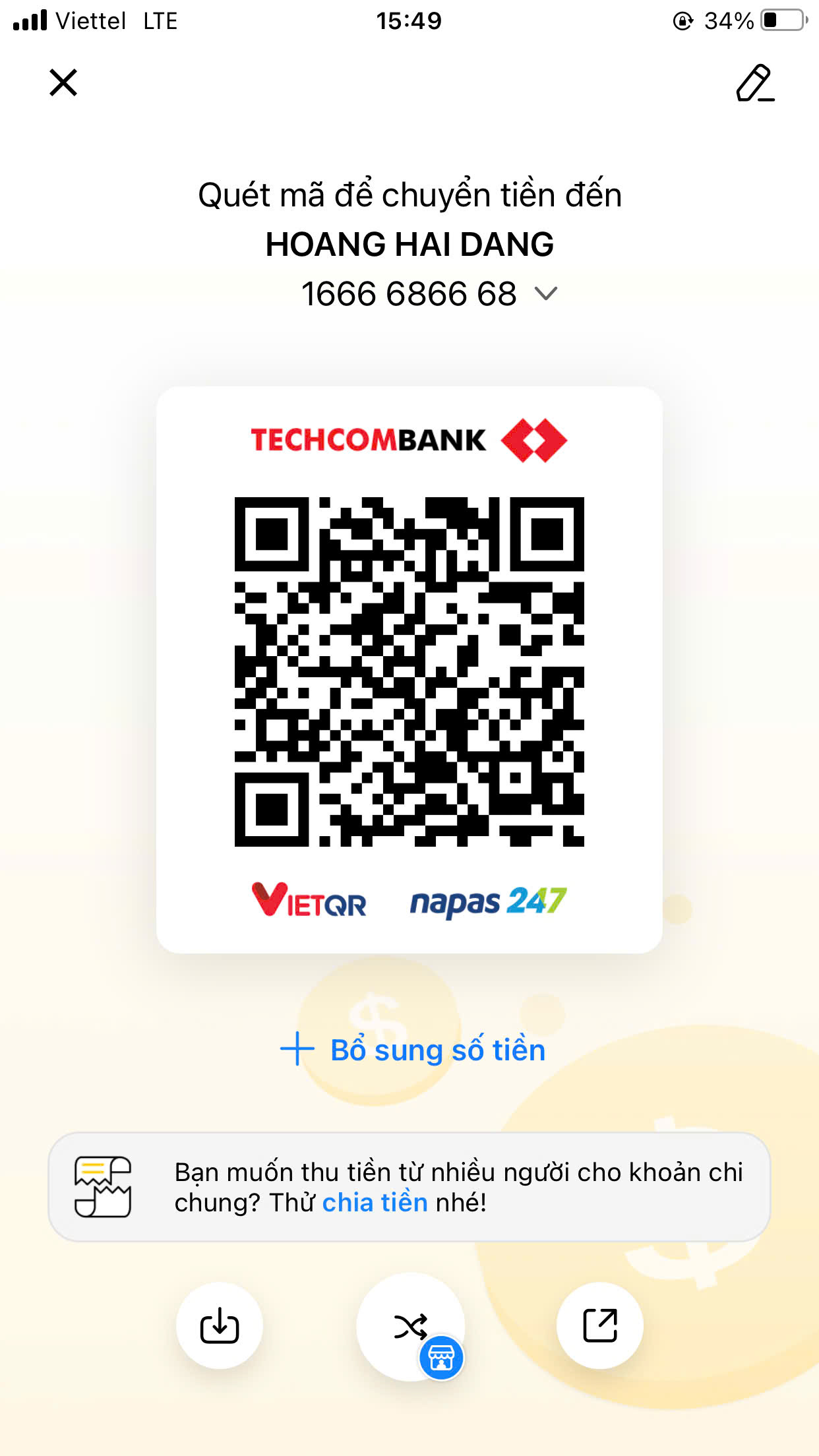Share the QR code
Screen dimensions: 819x1456
point(600,1325)
